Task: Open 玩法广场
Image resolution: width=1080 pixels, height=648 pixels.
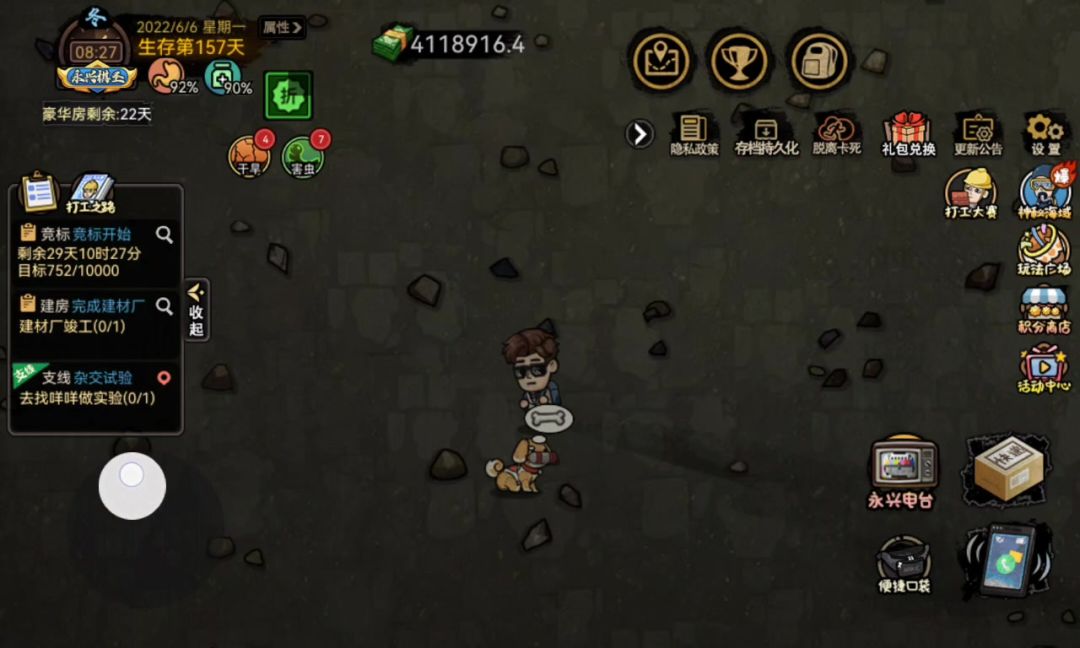Action: click(1044, 250)
